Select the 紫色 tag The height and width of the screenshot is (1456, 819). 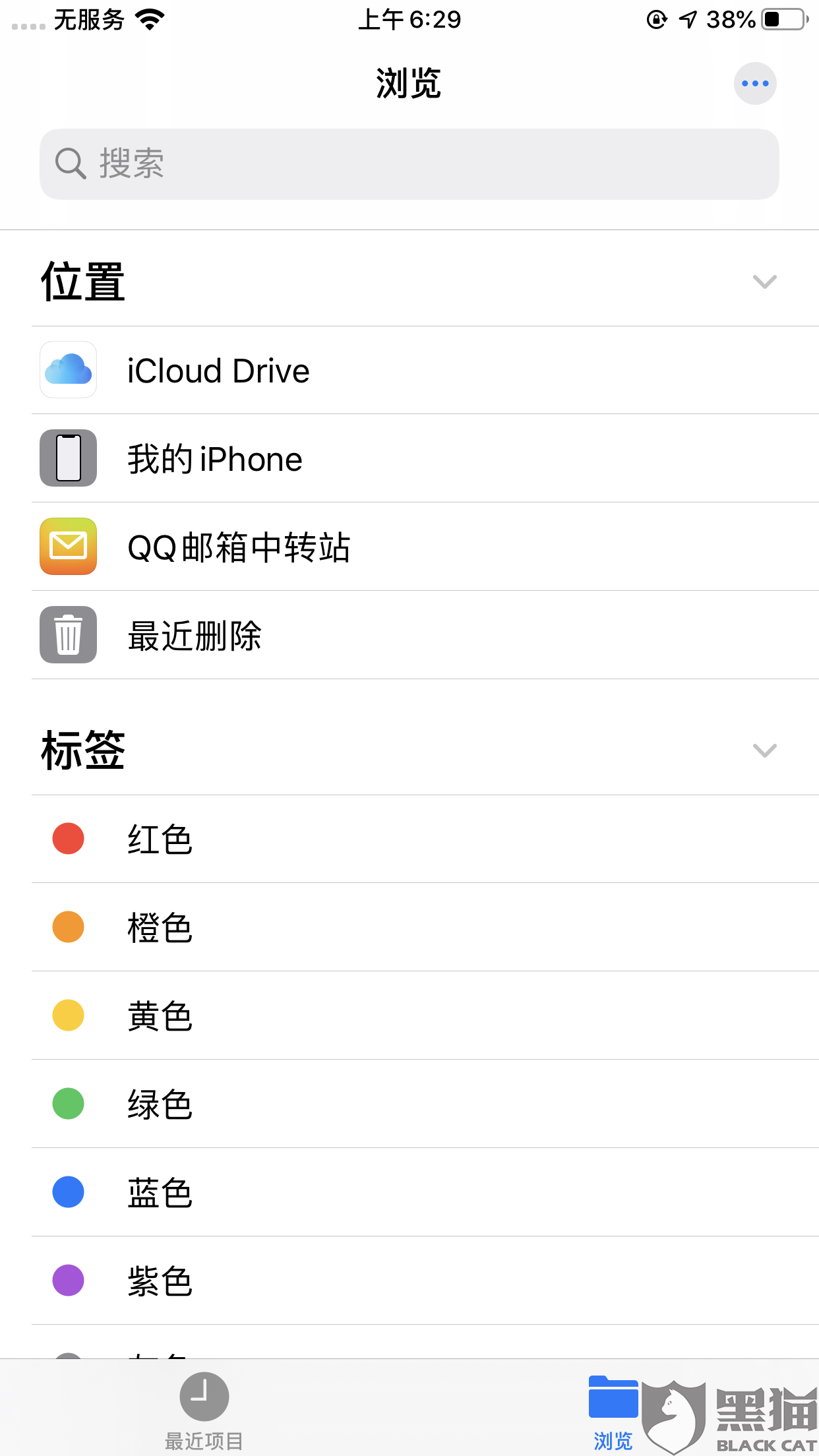click(x=160, y=1281)
